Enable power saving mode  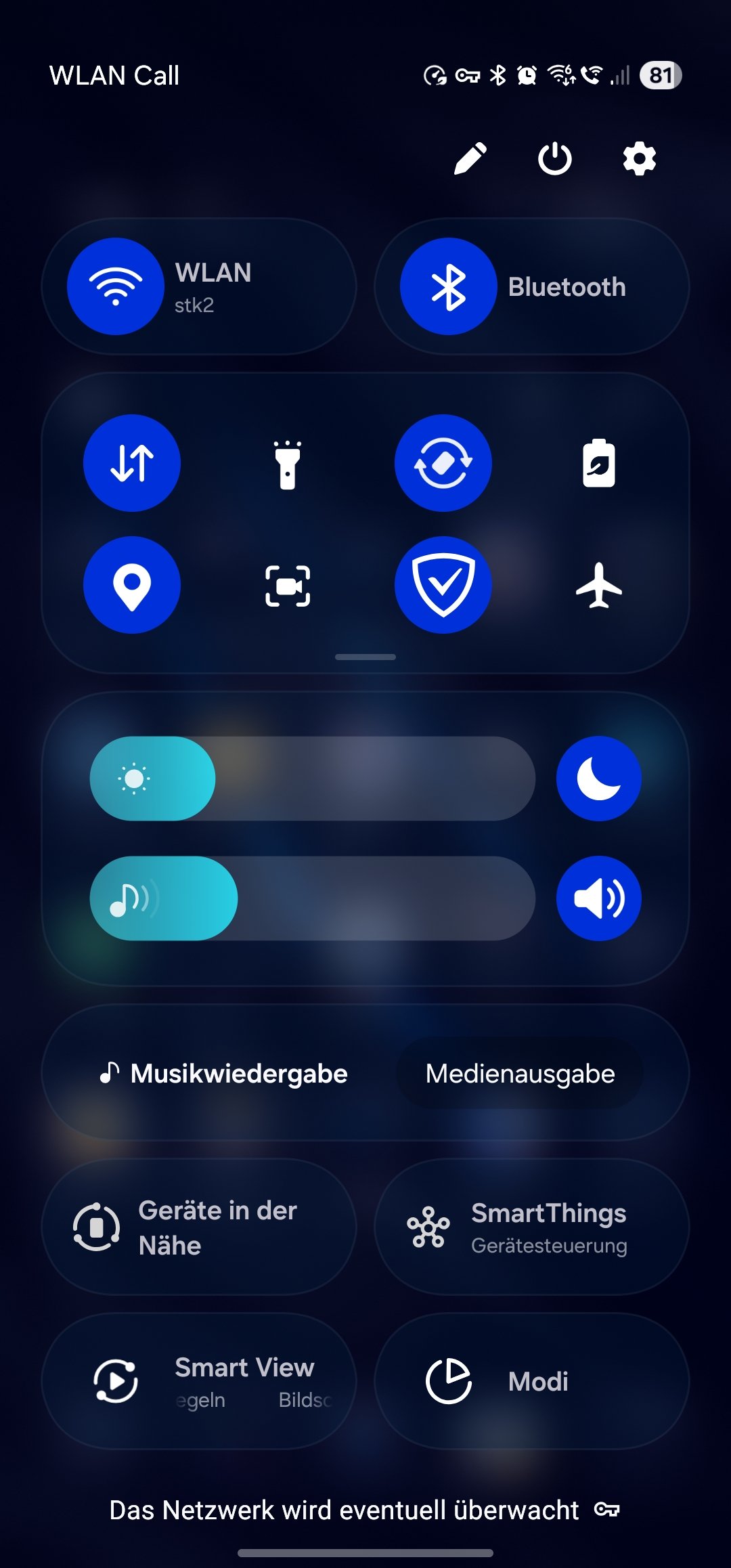599,463
